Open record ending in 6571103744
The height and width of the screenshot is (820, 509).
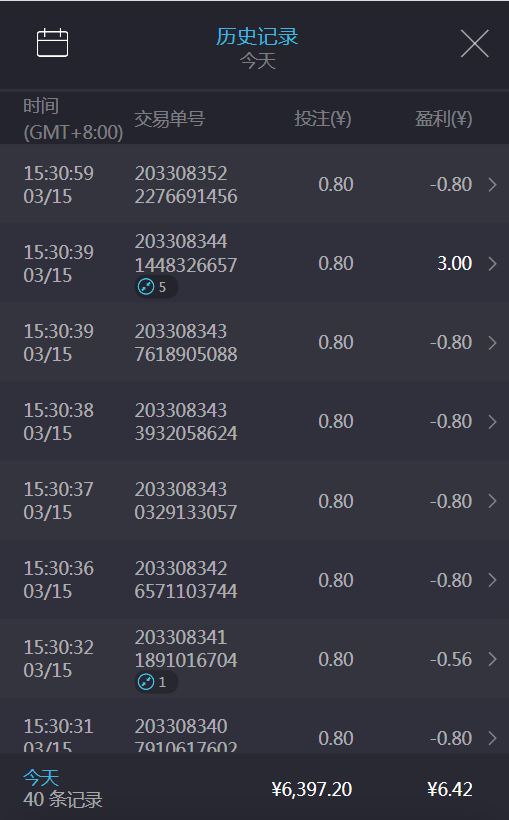pyautogui.click(x=254, y=579)
